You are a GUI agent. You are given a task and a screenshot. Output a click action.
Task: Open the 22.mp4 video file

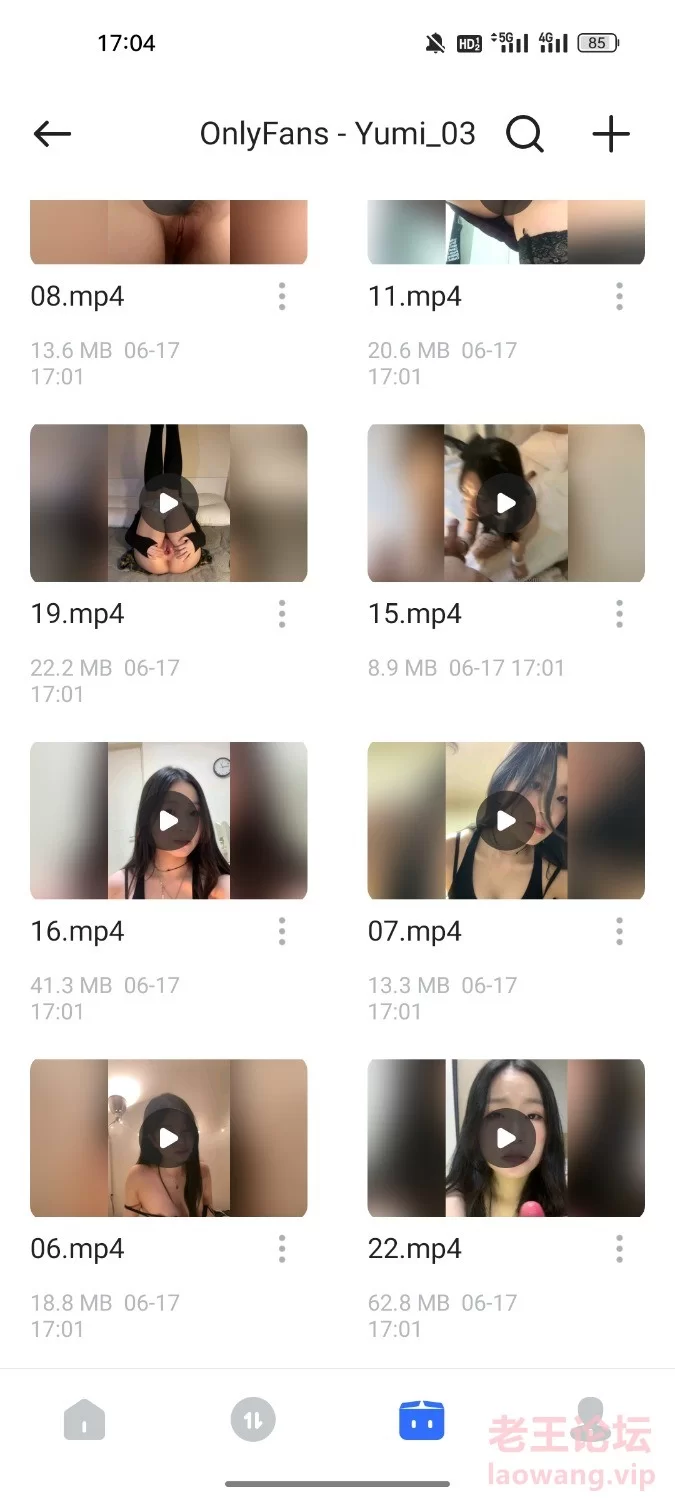pos(506,1138)
